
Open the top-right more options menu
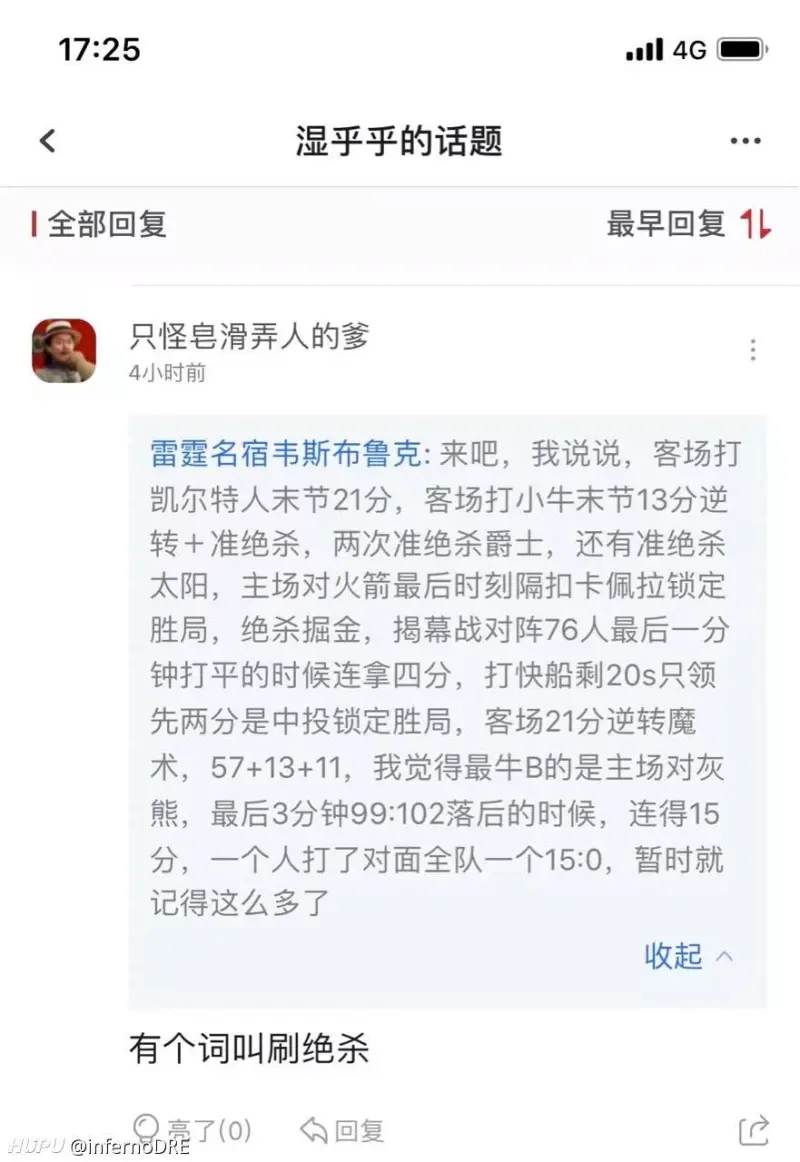pyautogui.click(x=745, y=141)
